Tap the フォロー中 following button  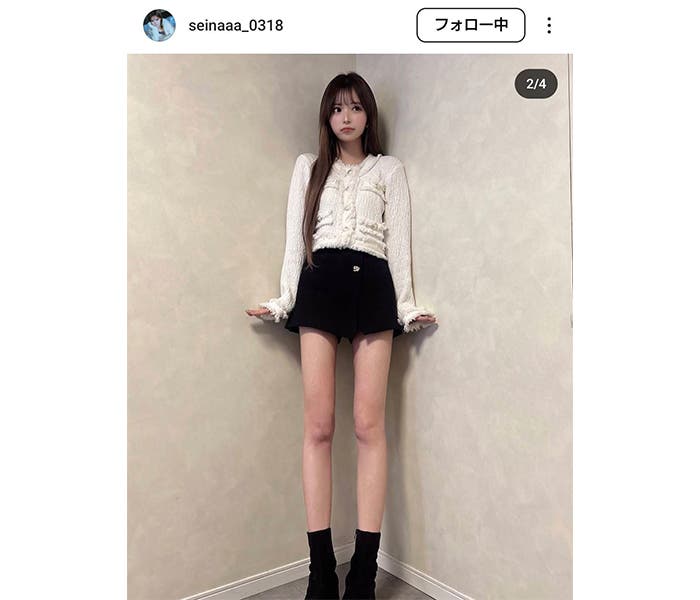tap(470, 25)
